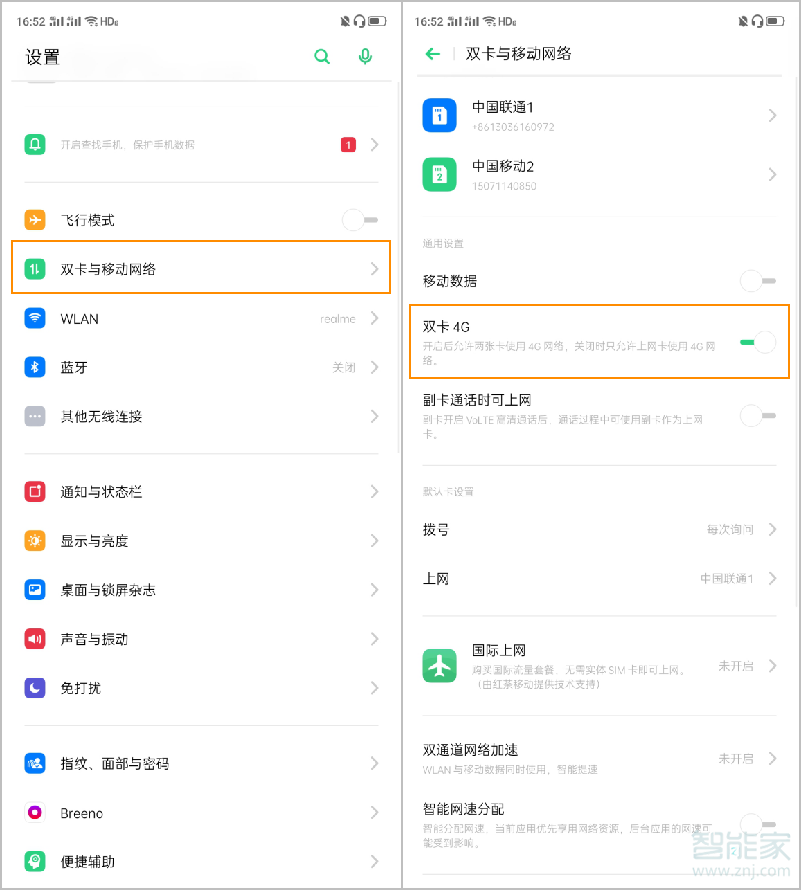The height and width of the screenshot is (890, 801).
Task: Open WLAN settings
Action: (x=200, y=319)
